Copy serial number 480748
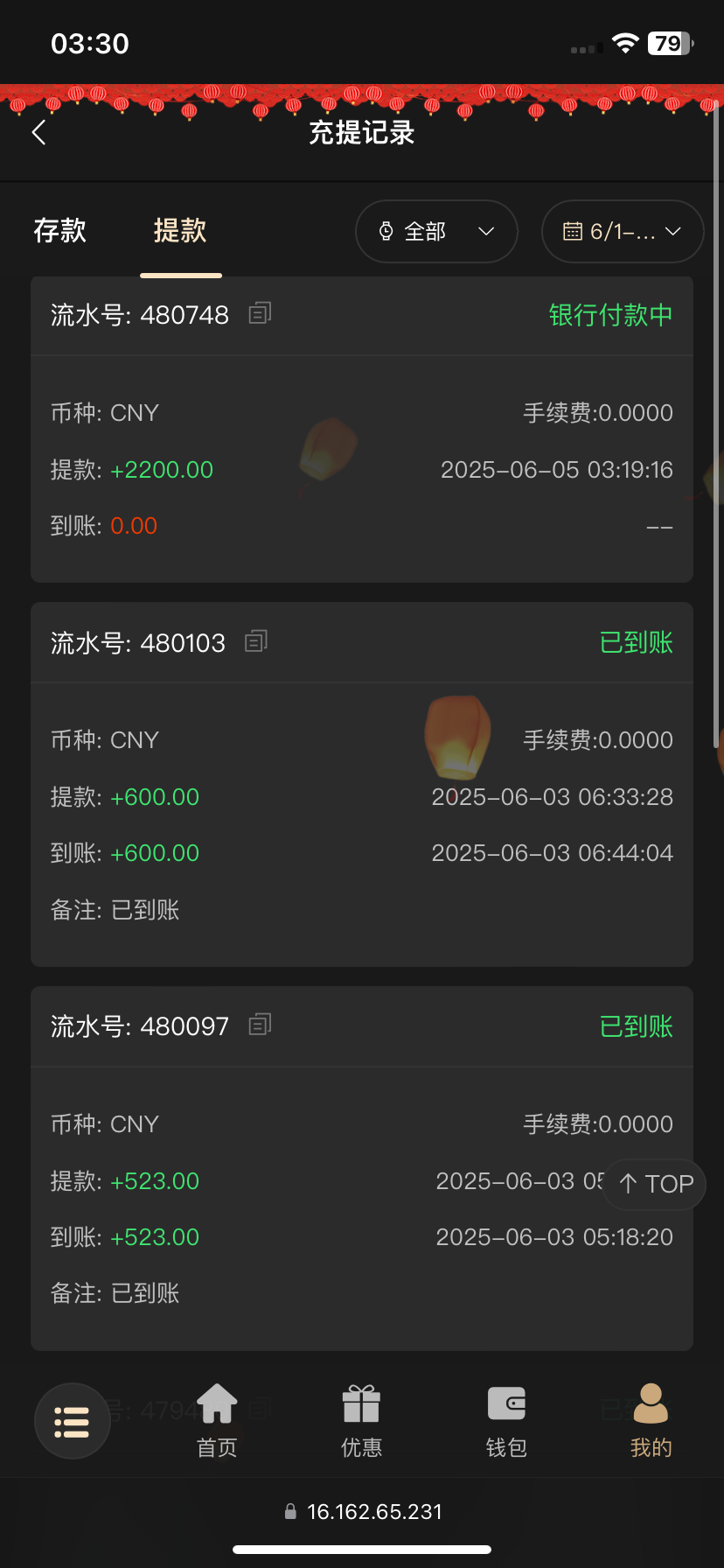Screen dimensions: 724x1568 coord(260,313)
